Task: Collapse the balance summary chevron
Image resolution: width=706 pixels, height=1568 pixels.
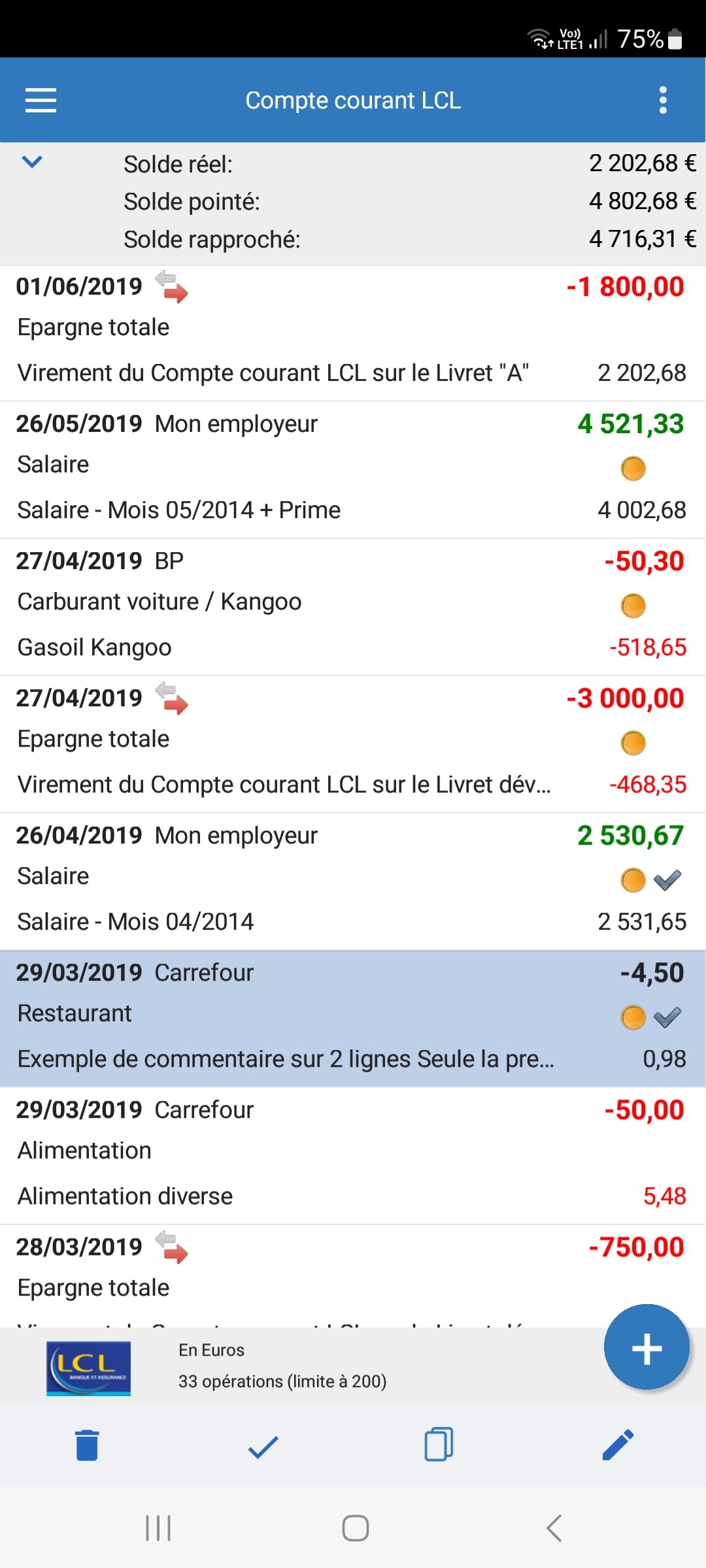Action: (32, 161)
